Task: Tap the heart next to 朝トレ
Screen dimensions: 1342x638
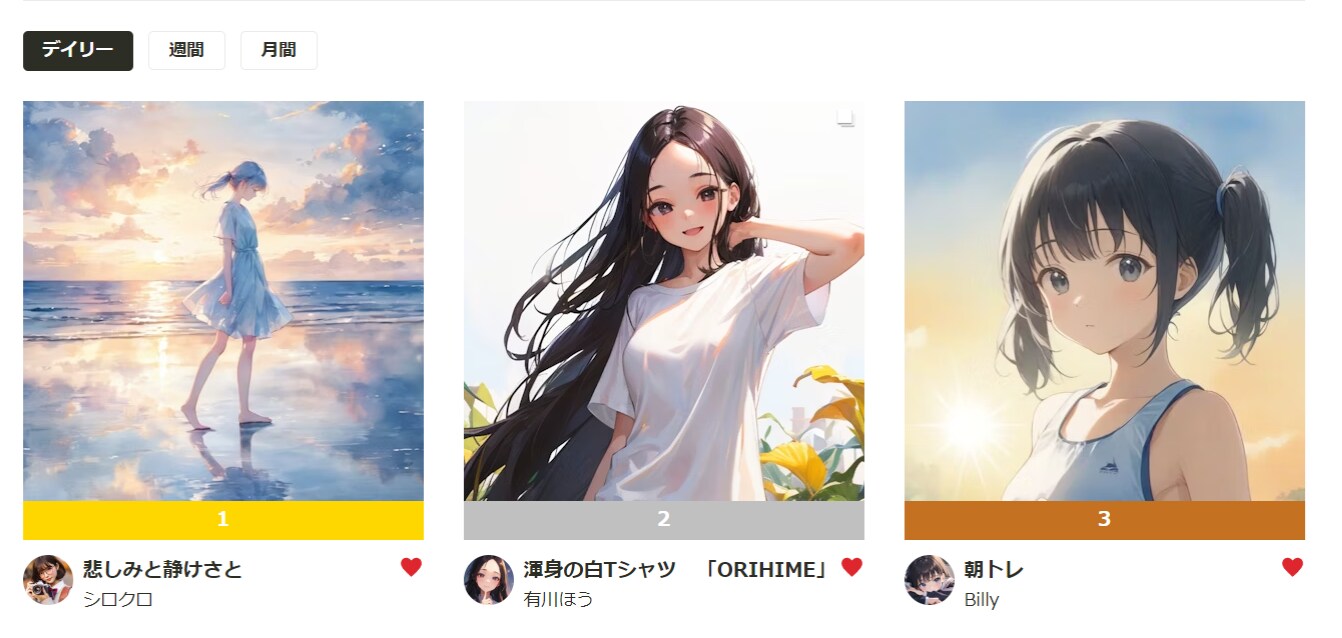Action: [x=1292, y=568]
